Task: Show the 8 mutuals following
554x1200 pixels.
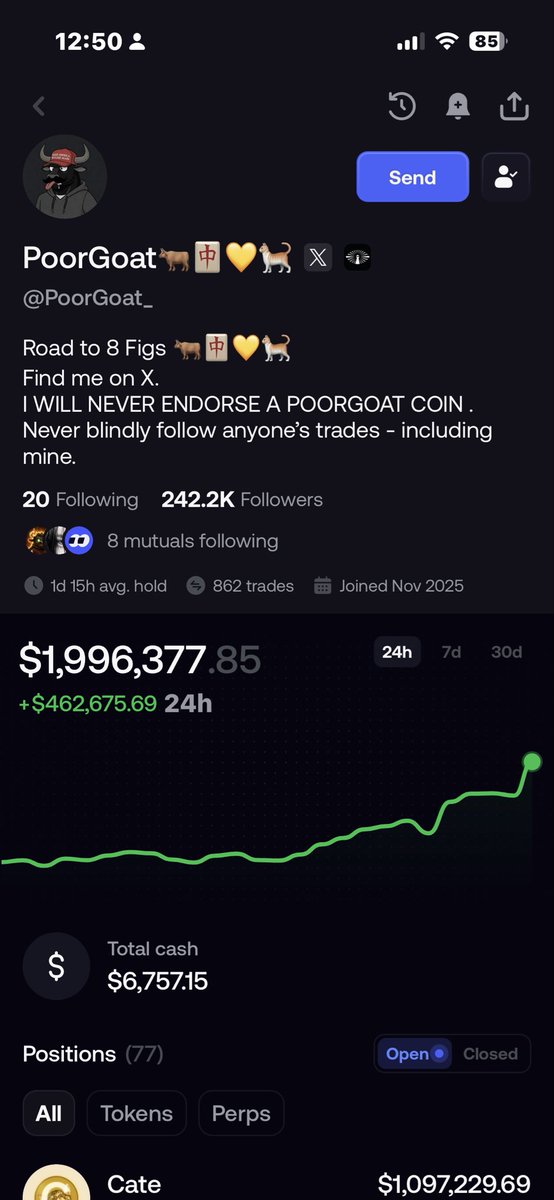Action: pos(151,541)
